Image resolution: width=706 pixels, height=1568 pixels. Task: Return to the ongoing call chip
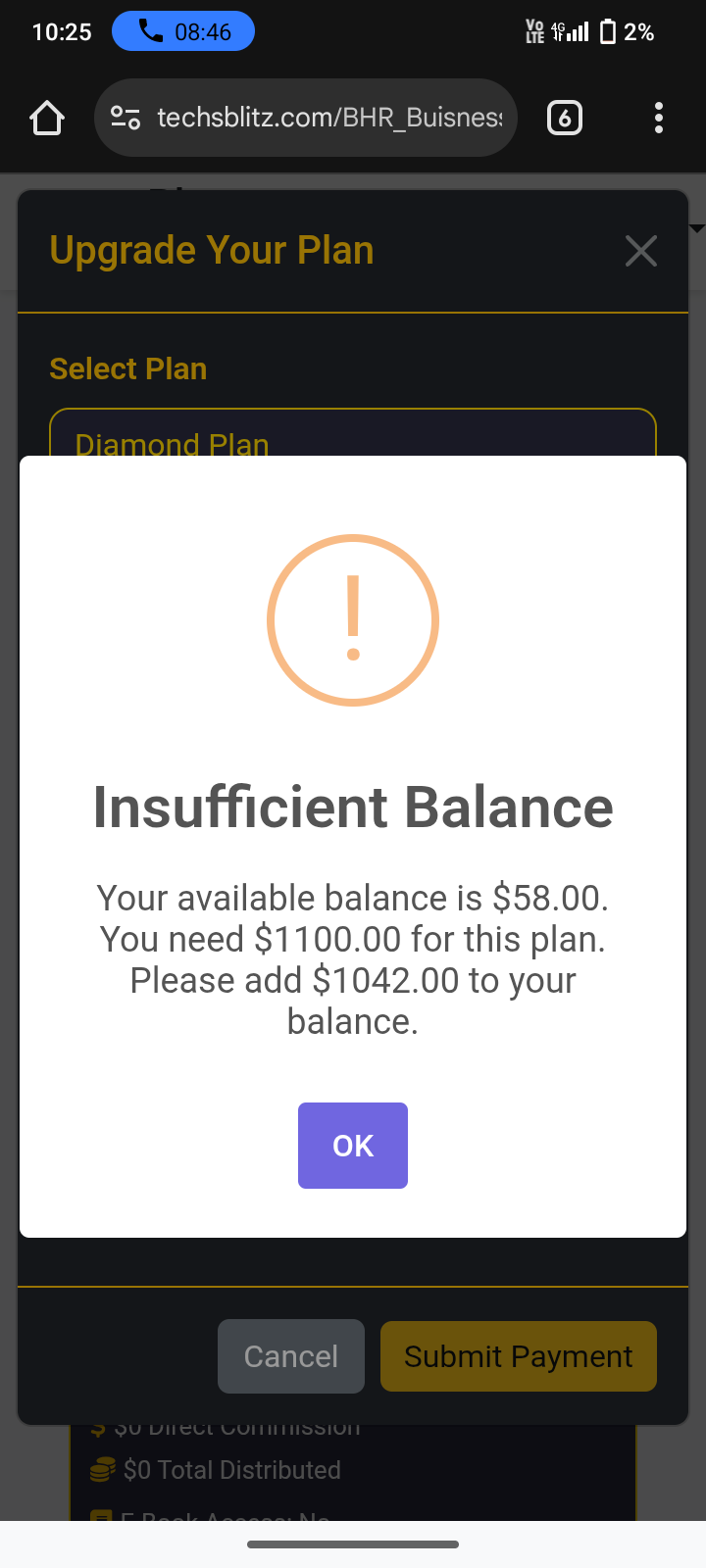point(183,31)
